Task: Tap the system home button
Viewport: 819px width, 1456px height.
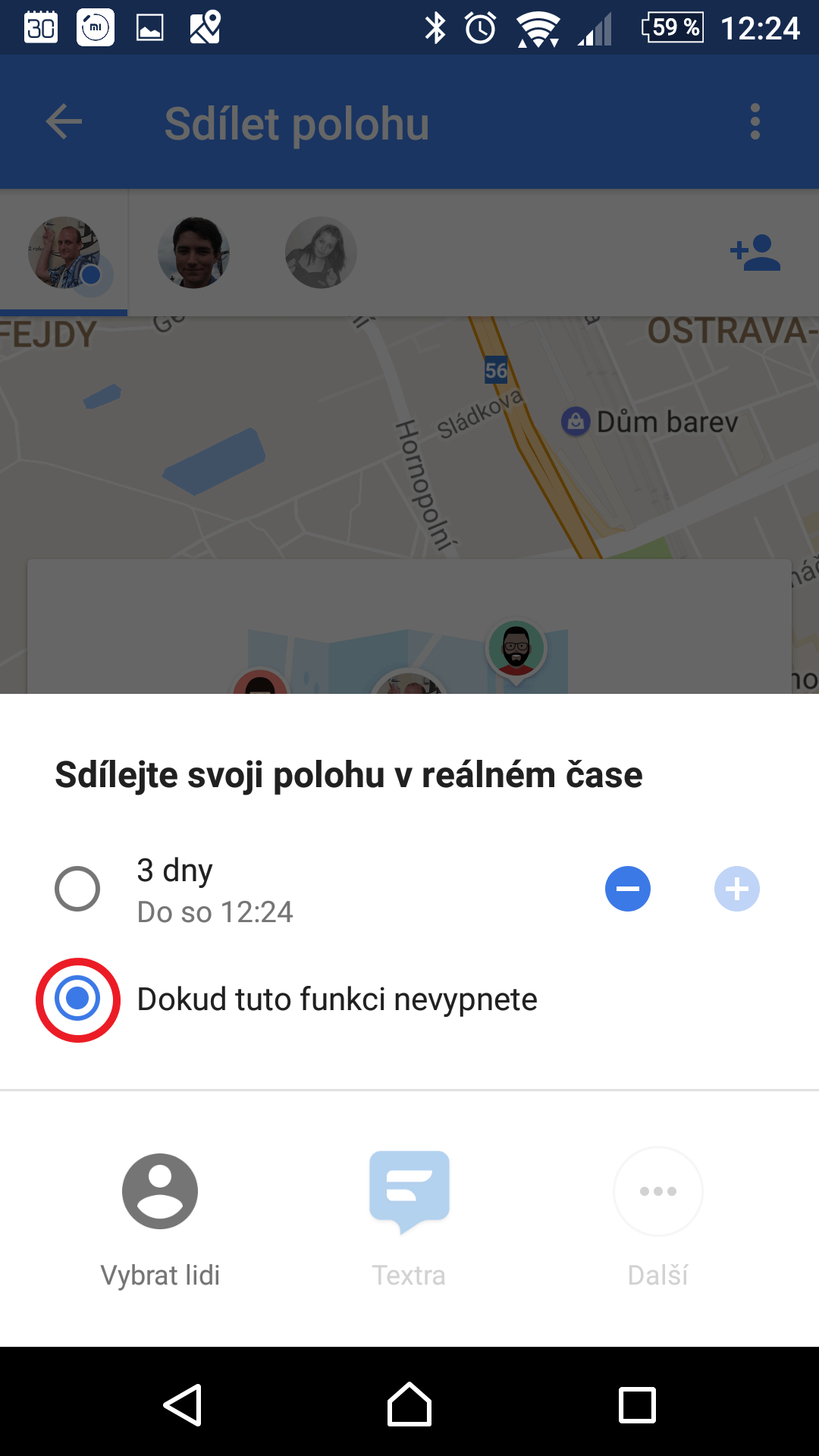Action: coord(409,1404)
